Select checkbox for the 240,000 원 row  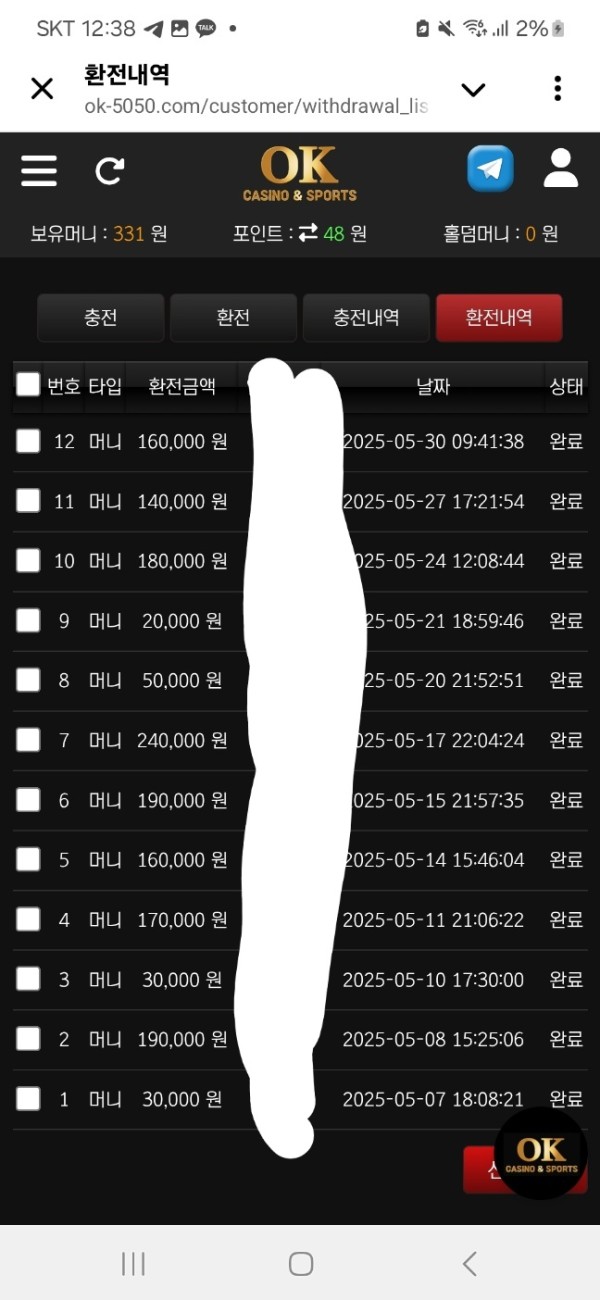click(28, 740)
